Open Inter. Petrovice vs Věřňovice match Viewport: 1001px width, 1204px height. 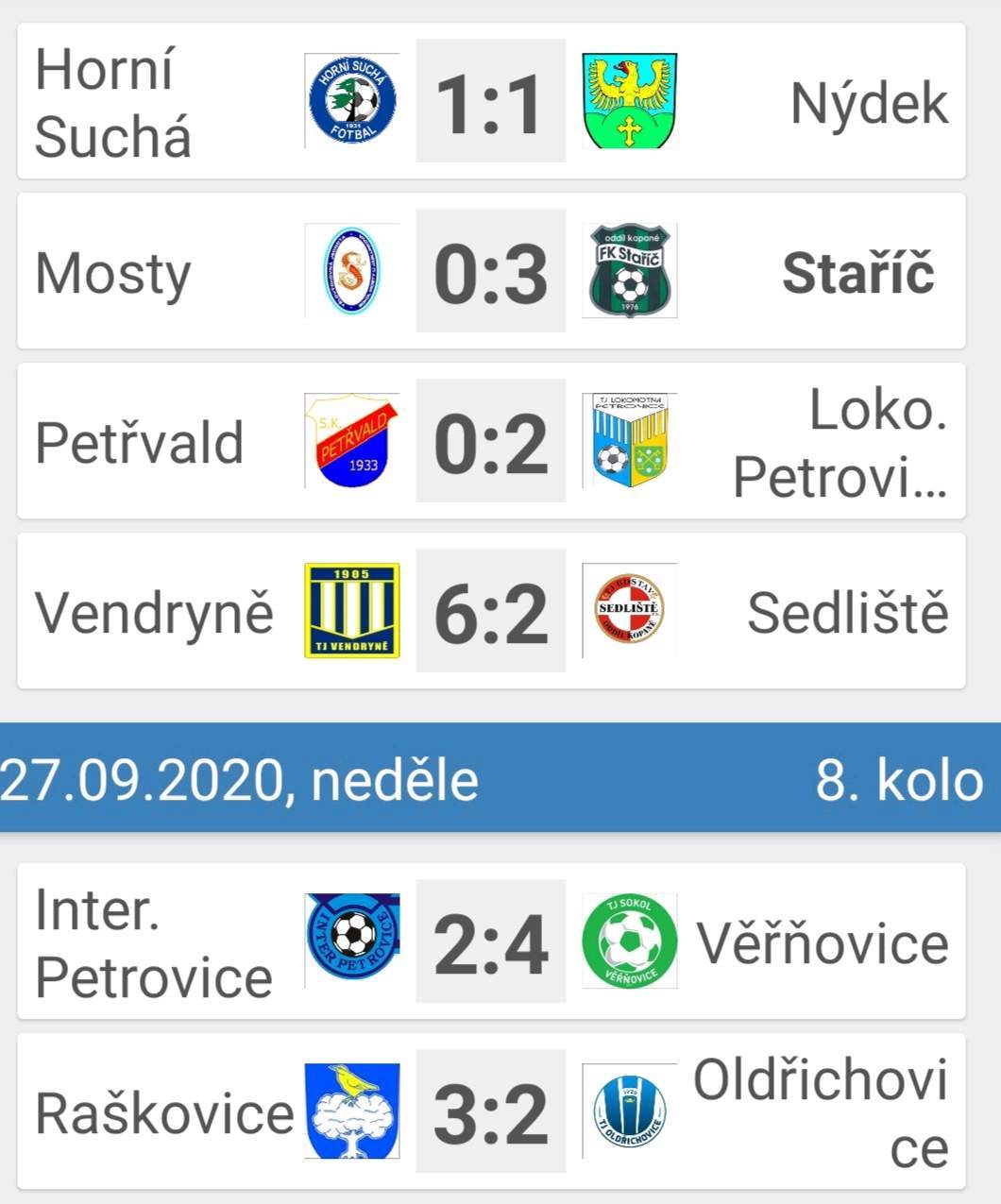tap(490, 942)
